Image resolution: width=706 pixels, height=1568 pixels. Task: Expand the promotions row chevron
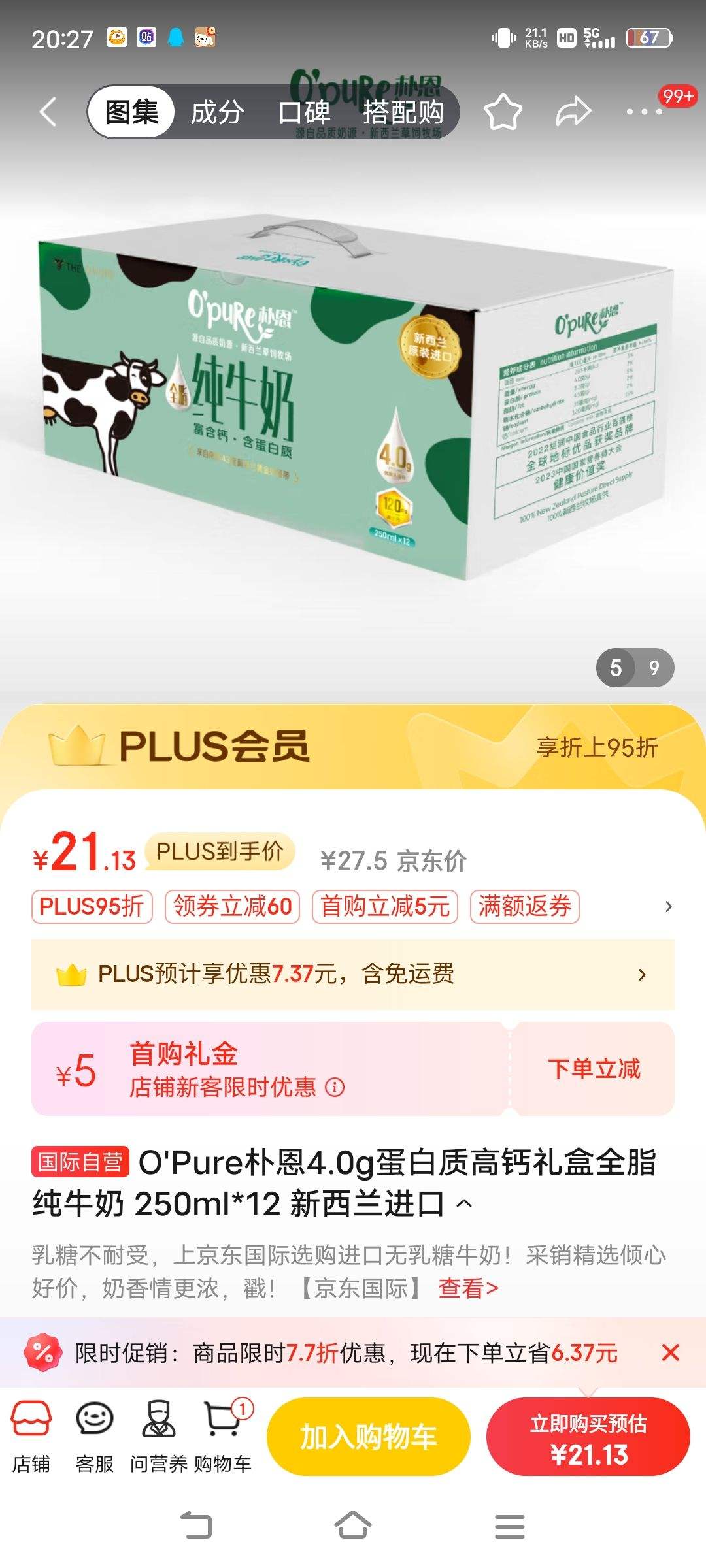click(x=668, y=906)
